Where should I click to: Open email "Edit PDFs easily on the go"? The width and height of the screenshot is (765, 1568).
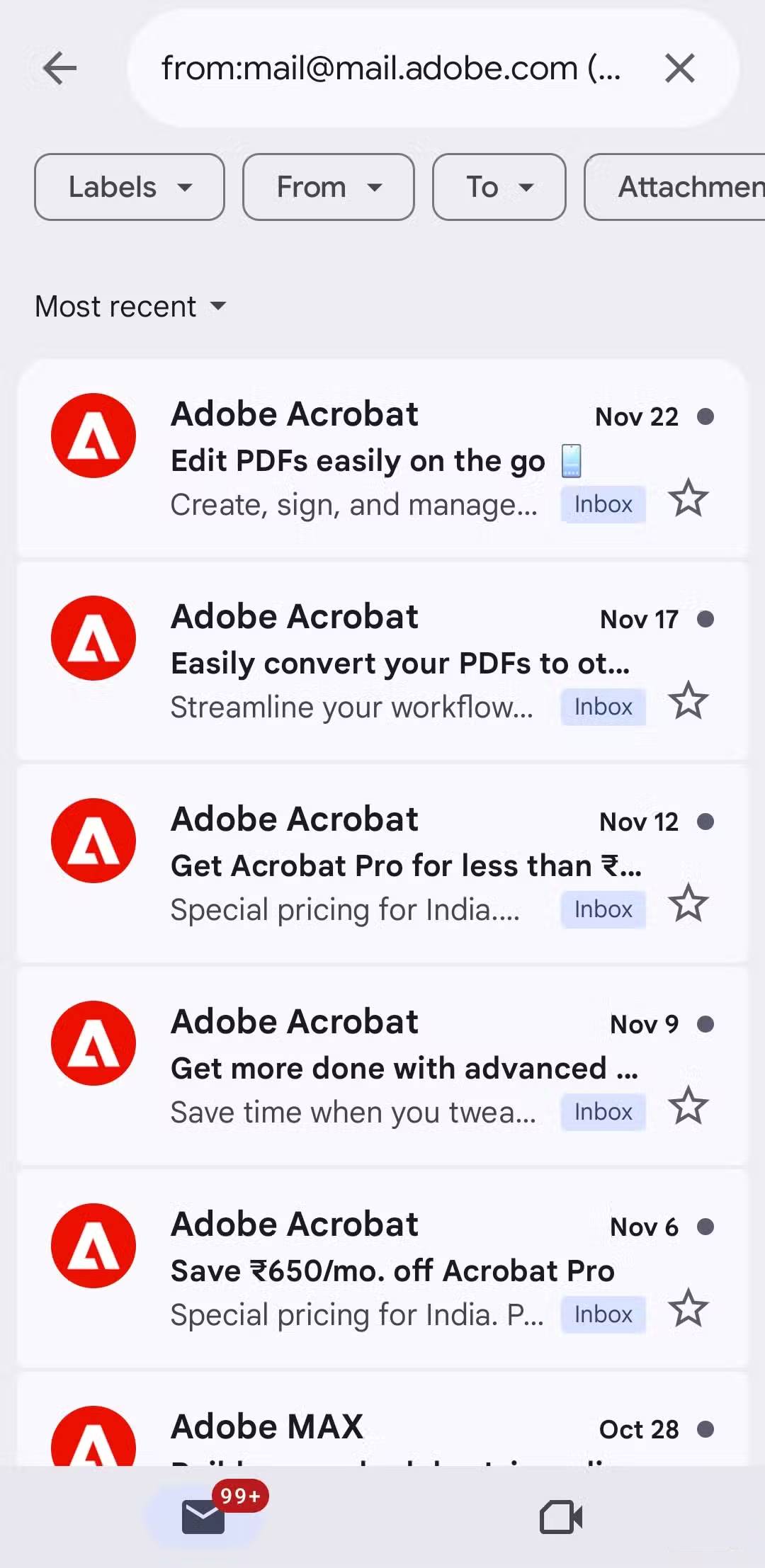pos(358,461)
